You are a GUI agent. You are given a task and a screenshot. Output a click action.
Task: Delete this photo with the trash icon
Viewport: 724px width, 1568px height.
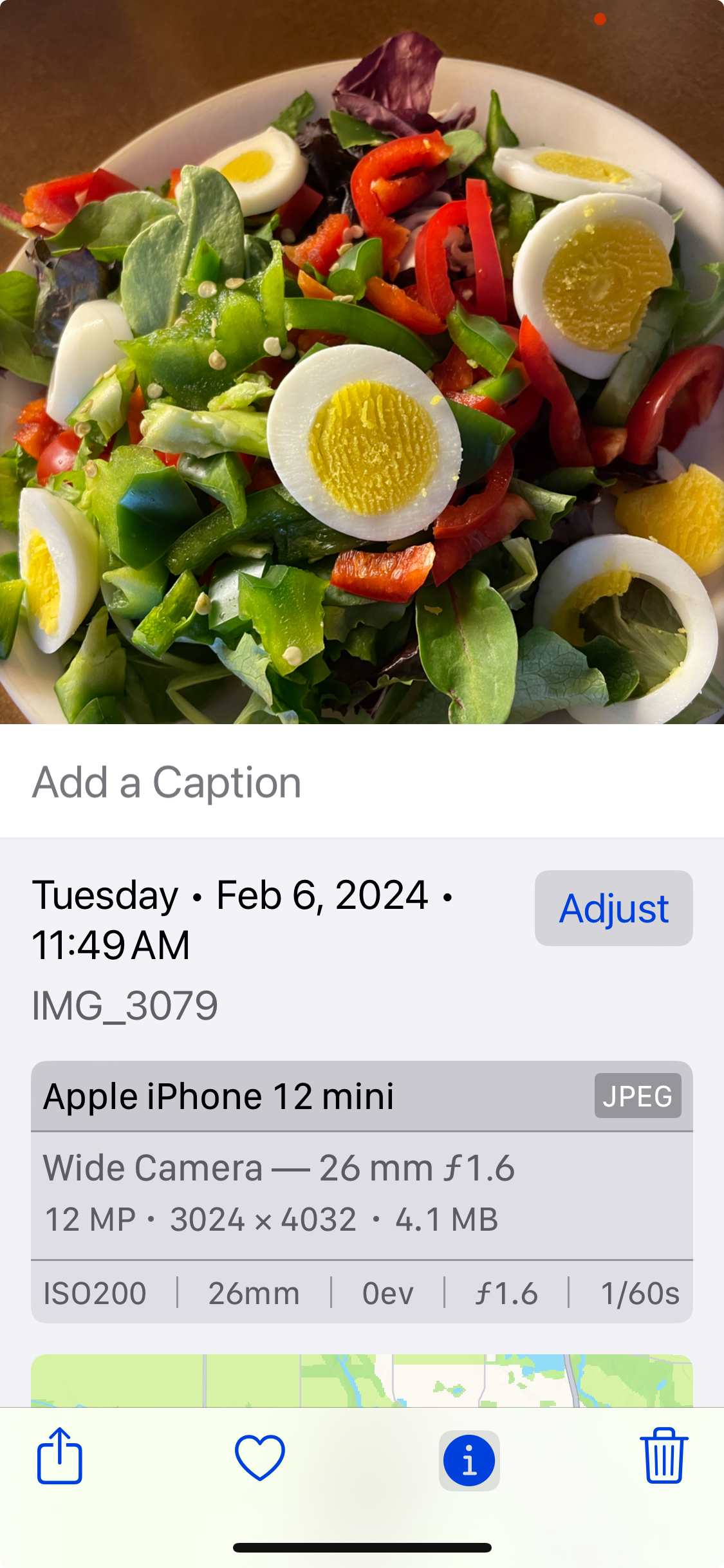[664, 1456]
